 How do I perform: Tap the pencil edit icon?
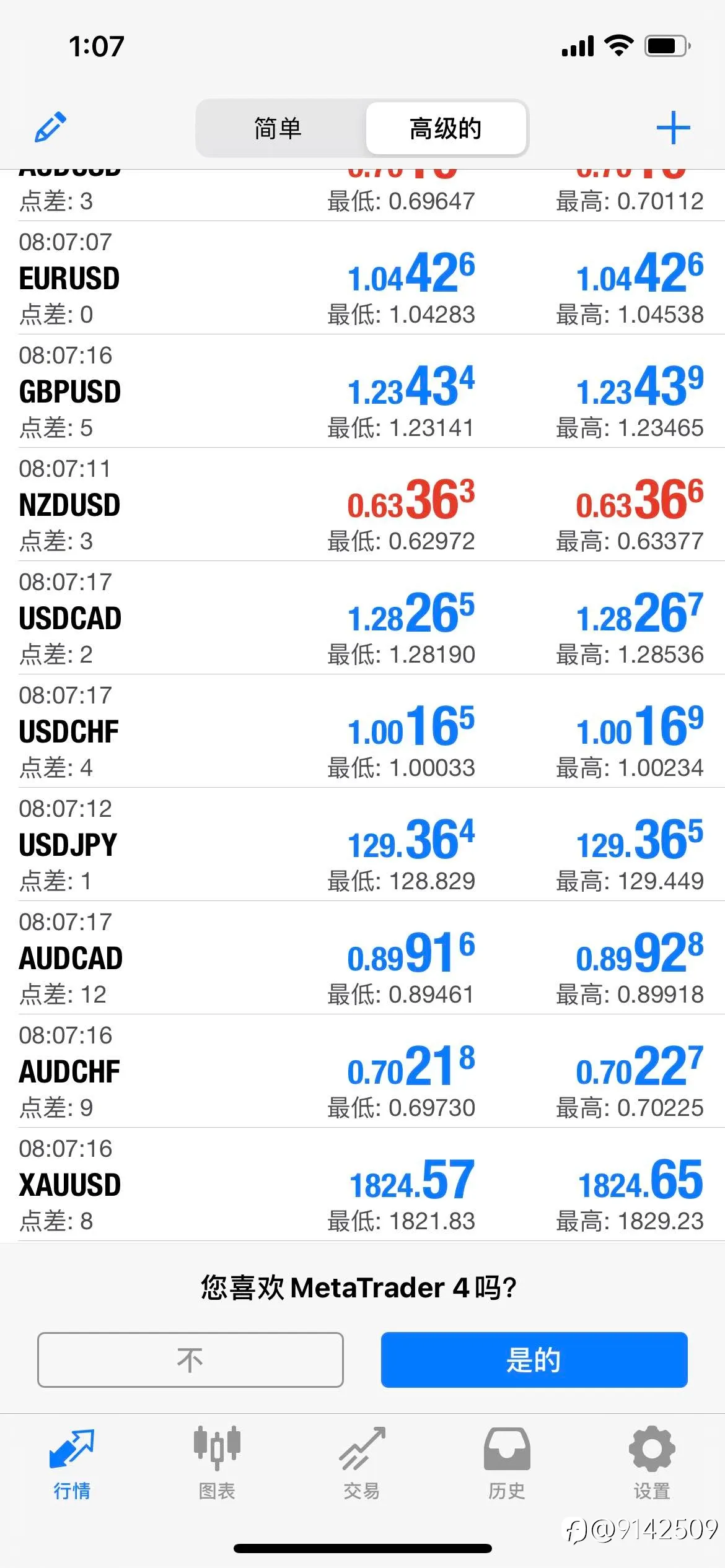50,128
